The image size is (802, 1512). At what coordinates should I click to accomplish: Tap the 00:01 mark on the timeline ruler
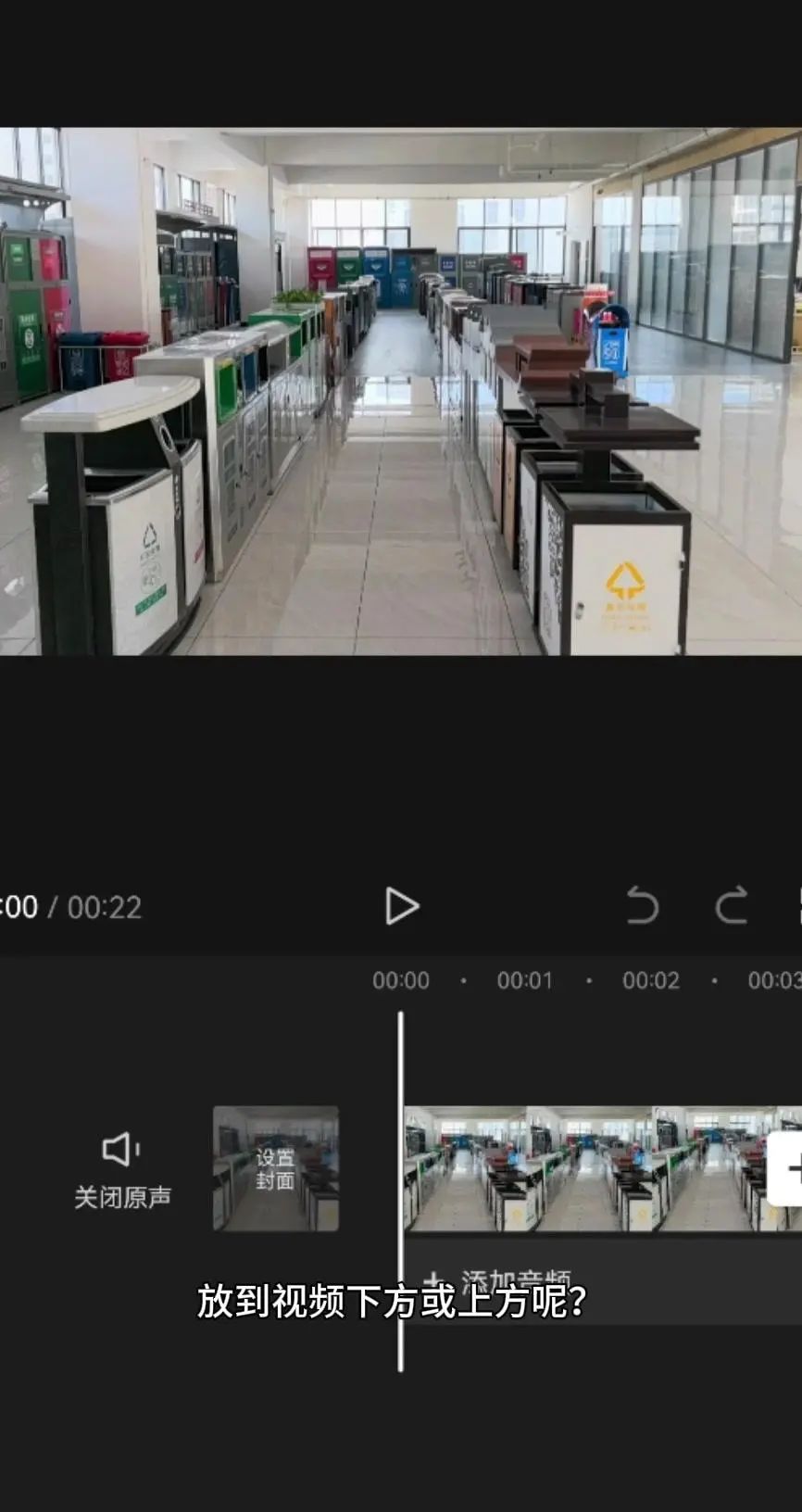pyautogui.click(x=524, y=980)
